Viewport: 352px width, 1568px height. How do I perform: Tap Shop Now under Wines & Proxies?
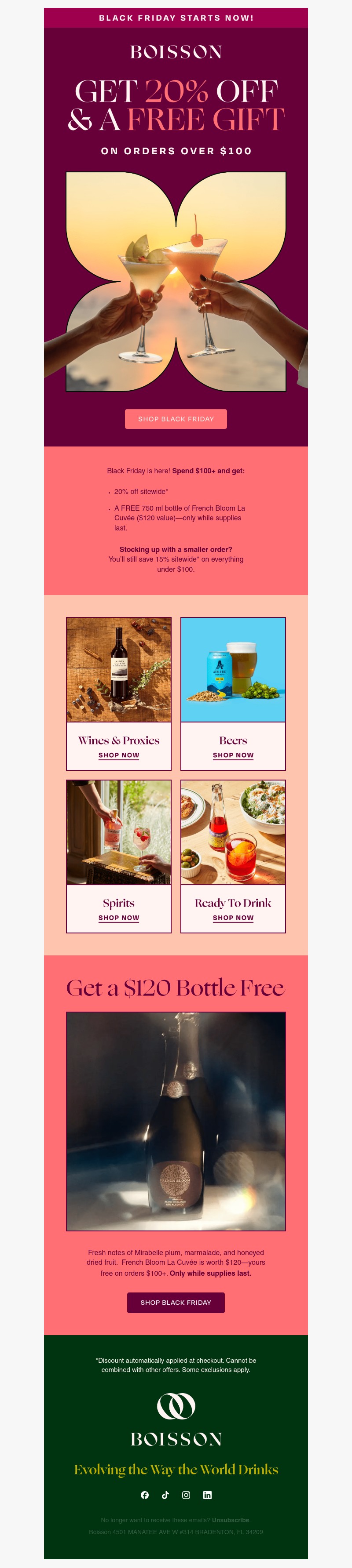[x=119, y=755]
